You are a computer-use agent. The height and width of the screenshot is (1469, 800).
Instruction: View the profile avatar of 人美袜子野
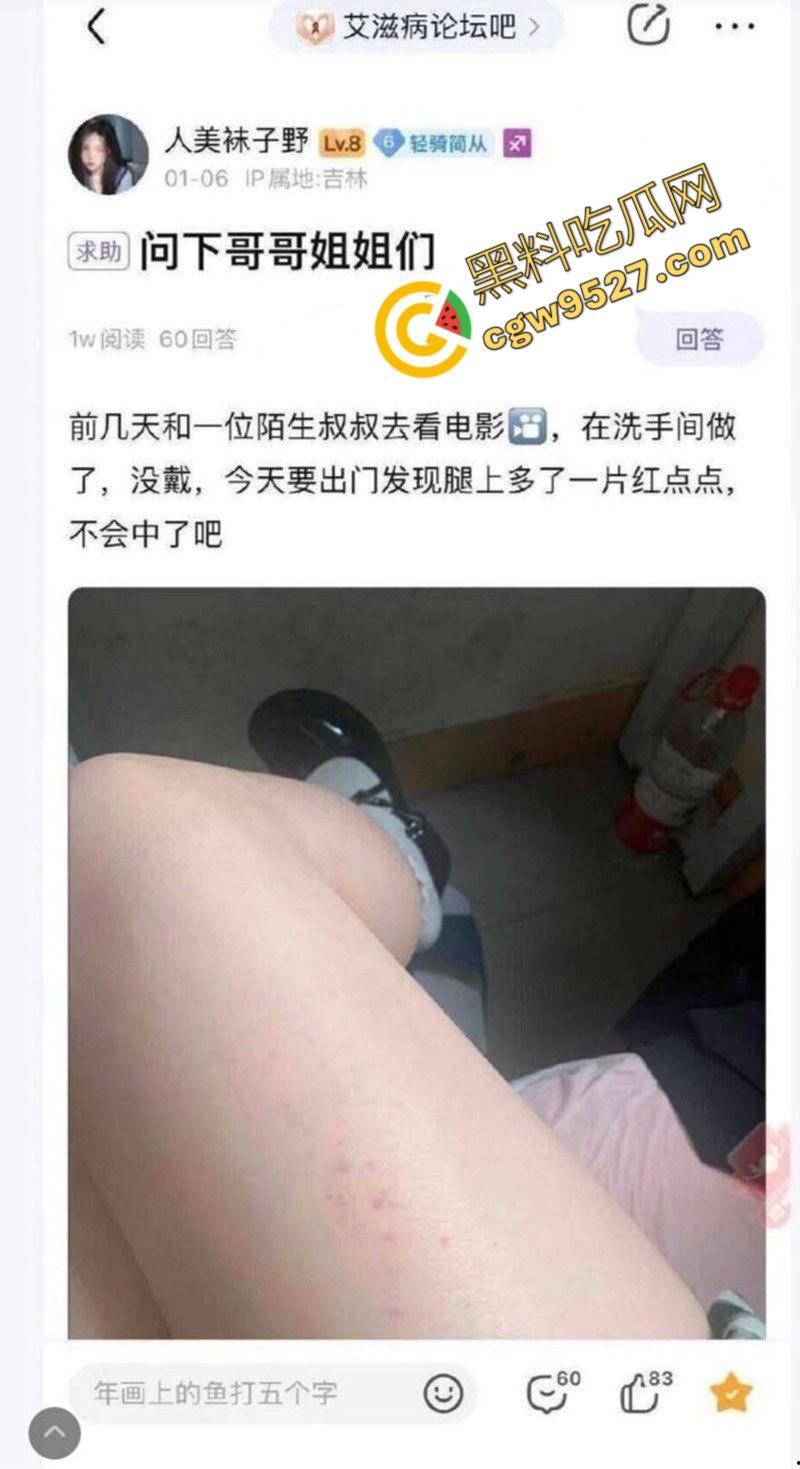(108, 154)
